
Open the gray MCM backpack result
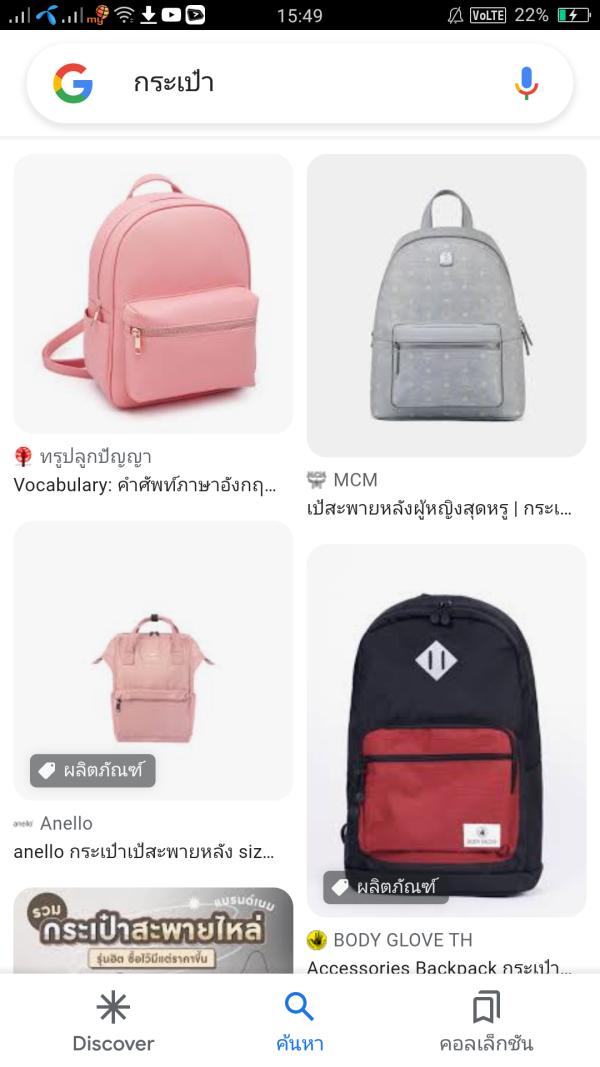tap(446, 305)
